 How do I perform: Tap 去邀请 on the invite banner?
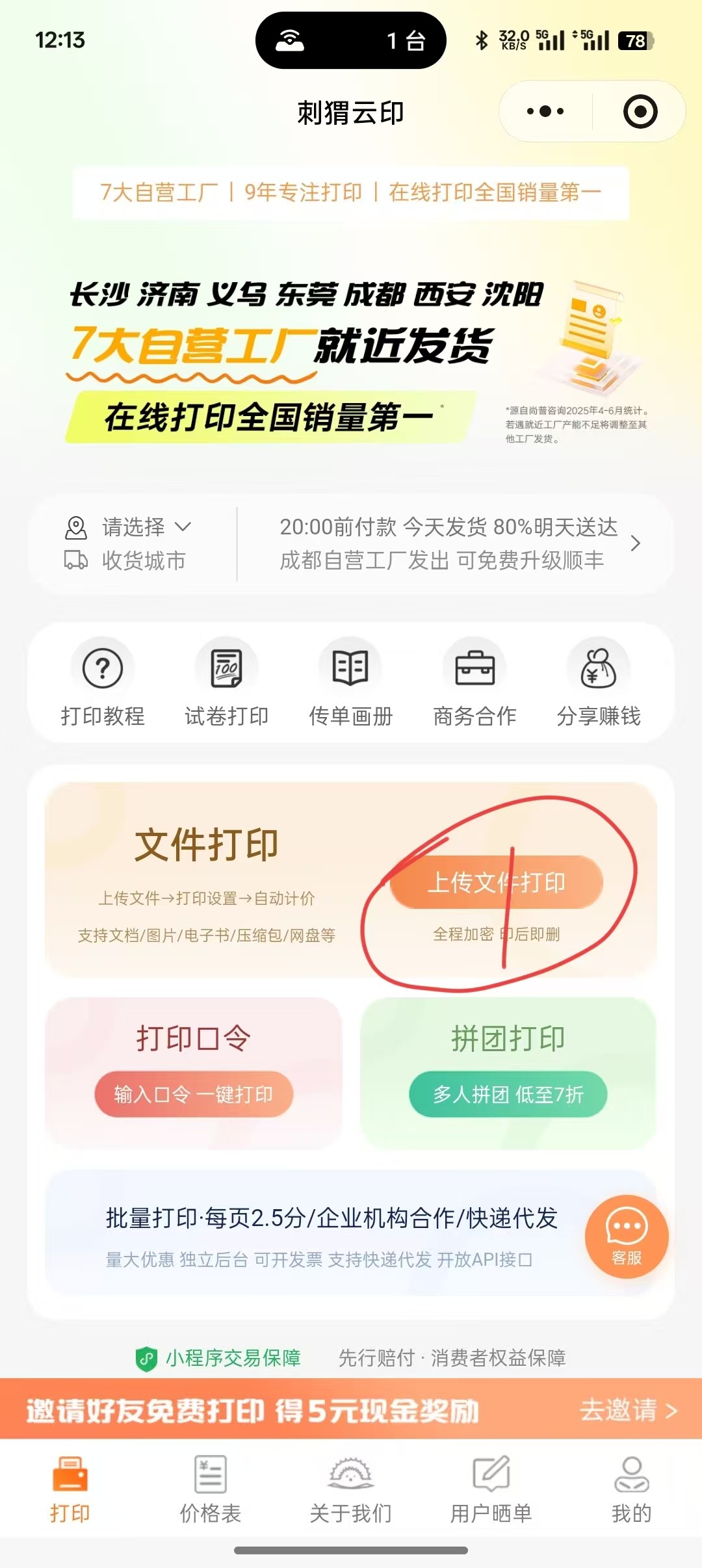[x=628, y=1410]
